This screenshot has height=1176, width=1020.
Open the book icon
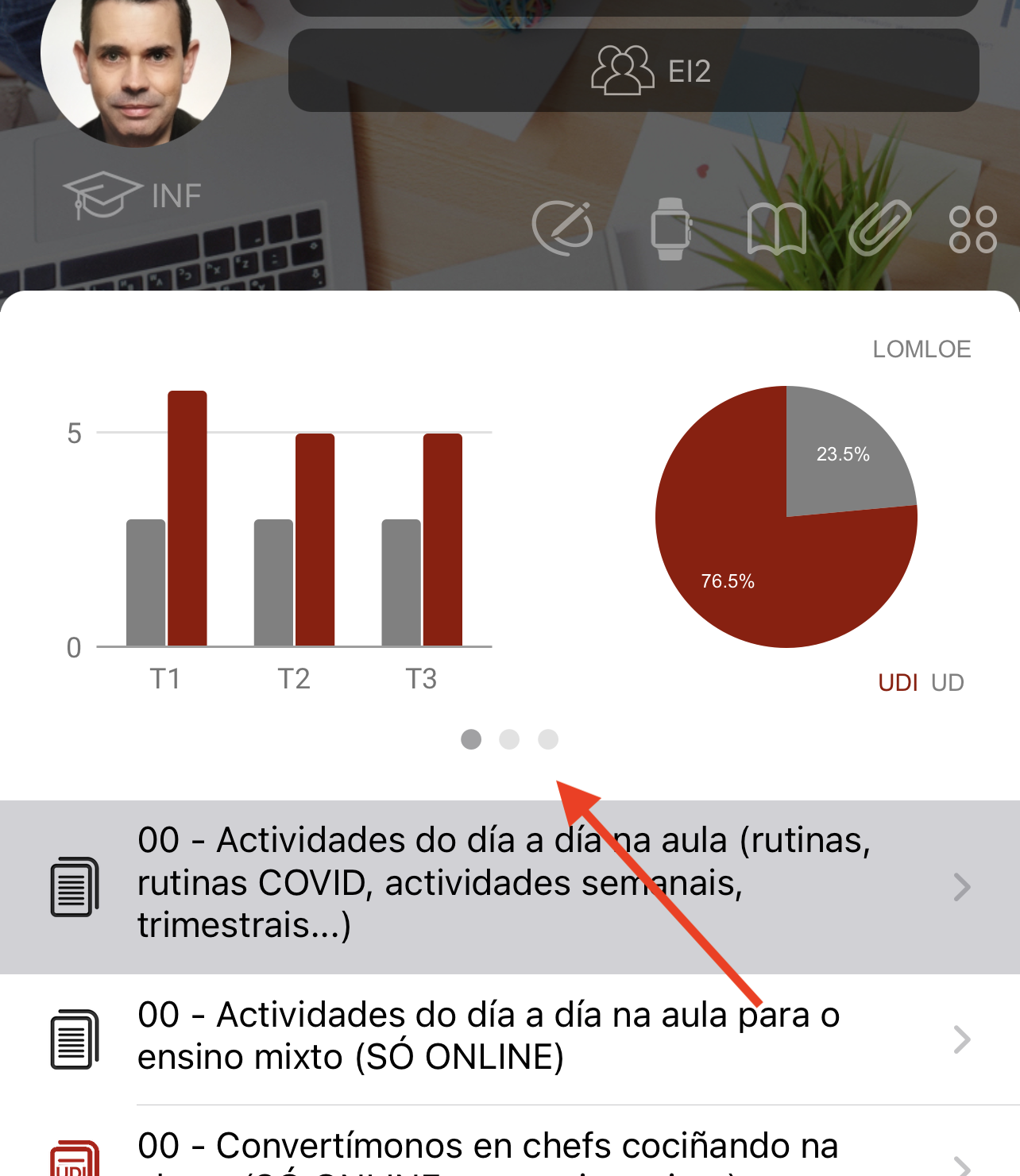tap(777, 229)
